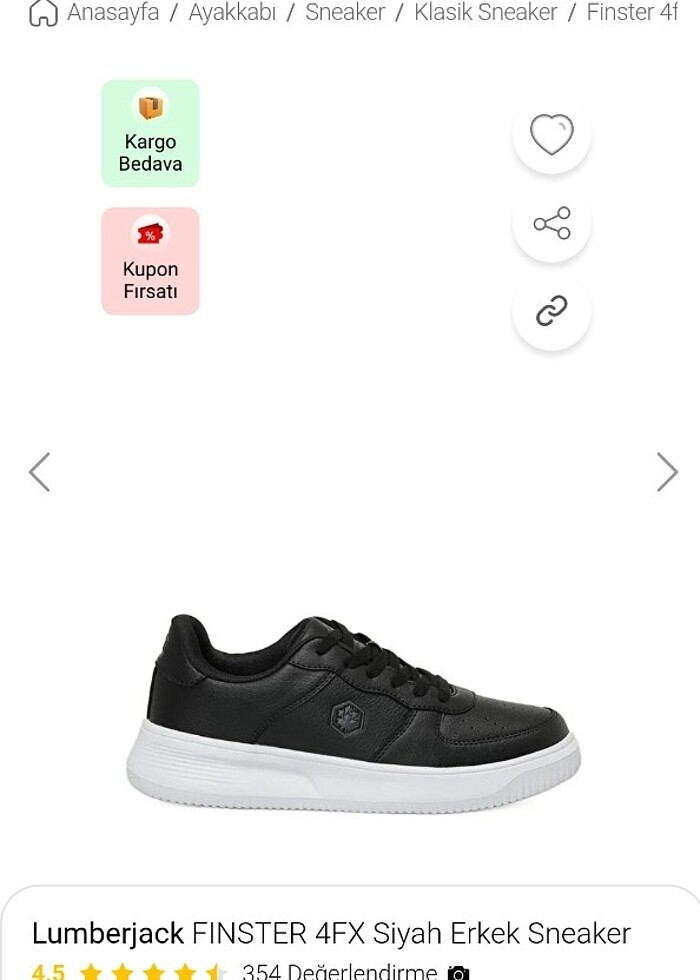This screenshot has height=980, width=700.
Task: Share this Lumberjack sneaker product
Action: (x=552, y=223)
